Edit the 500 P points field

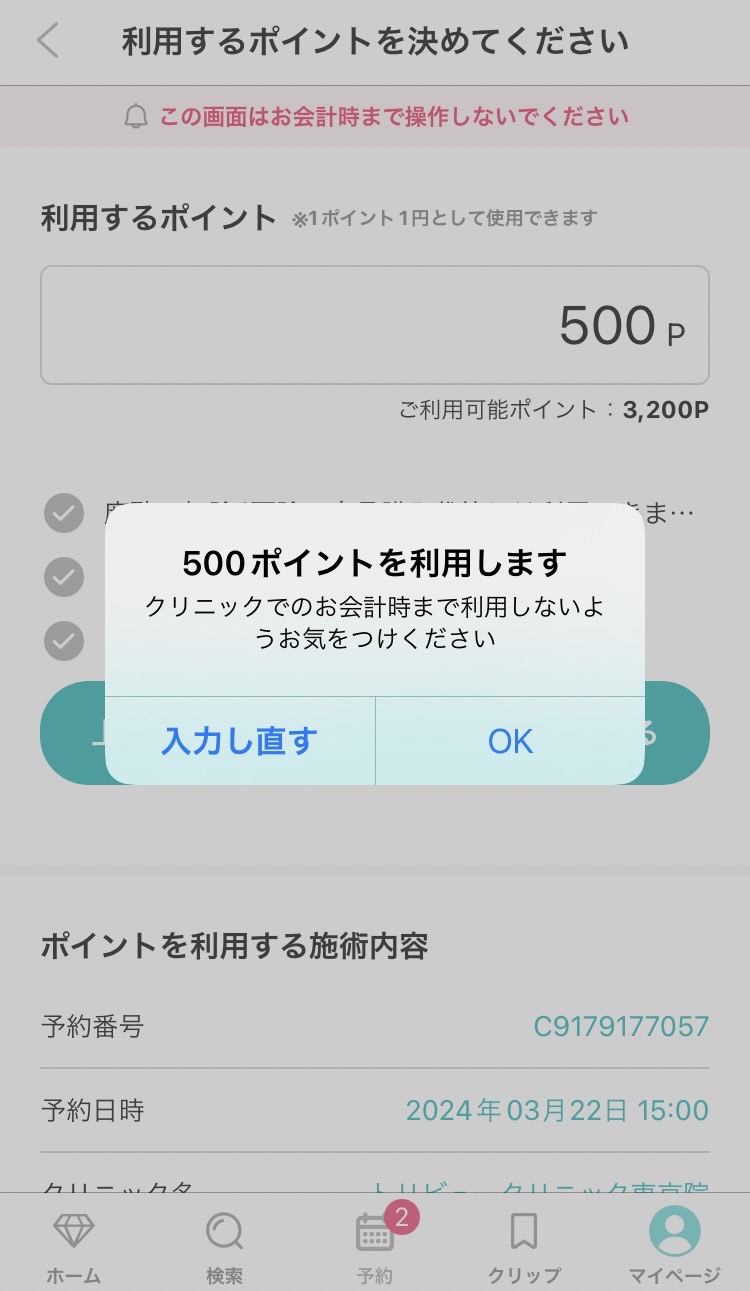pyautogui.click(x=375, y=325)
